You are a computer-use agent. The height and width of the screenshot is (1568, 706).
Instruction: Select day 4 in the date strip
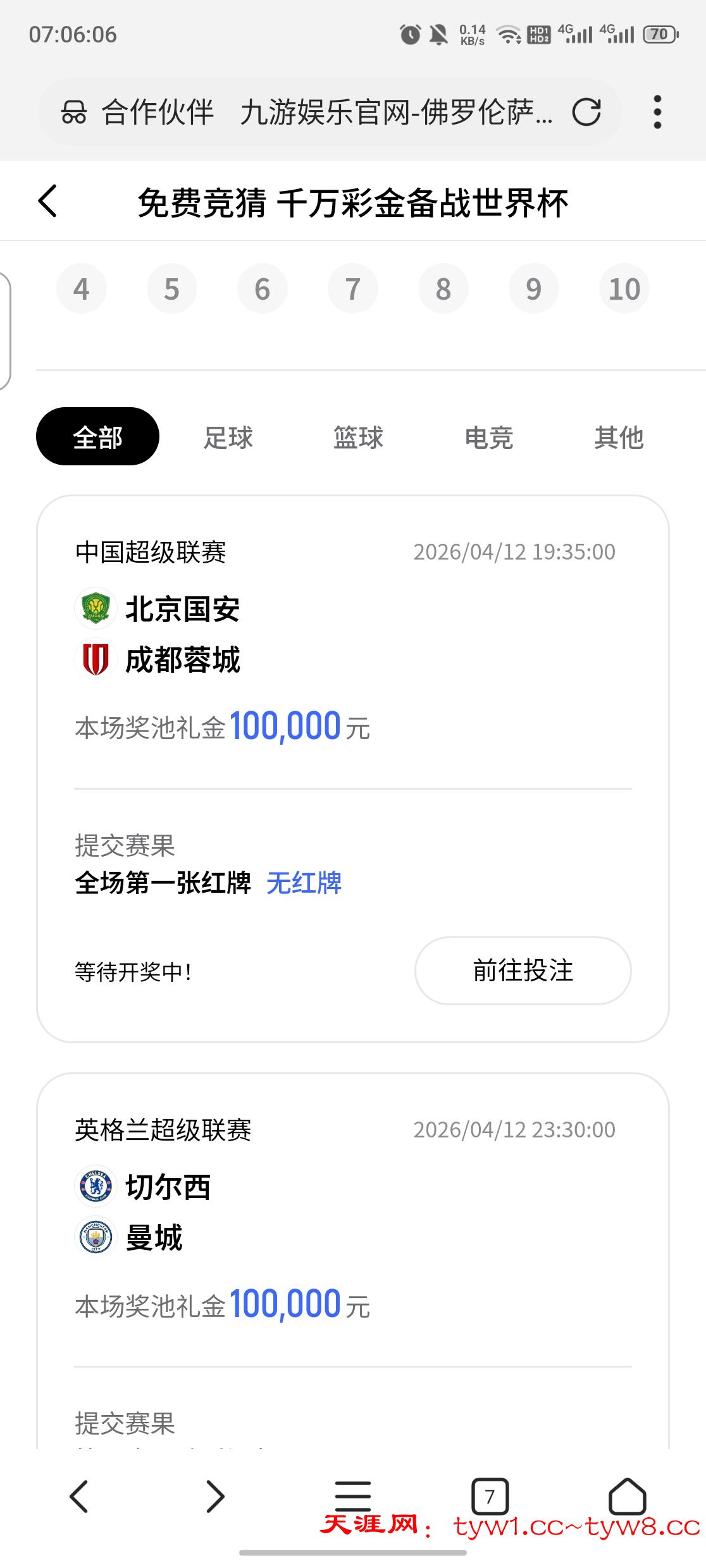coord(81,289)
